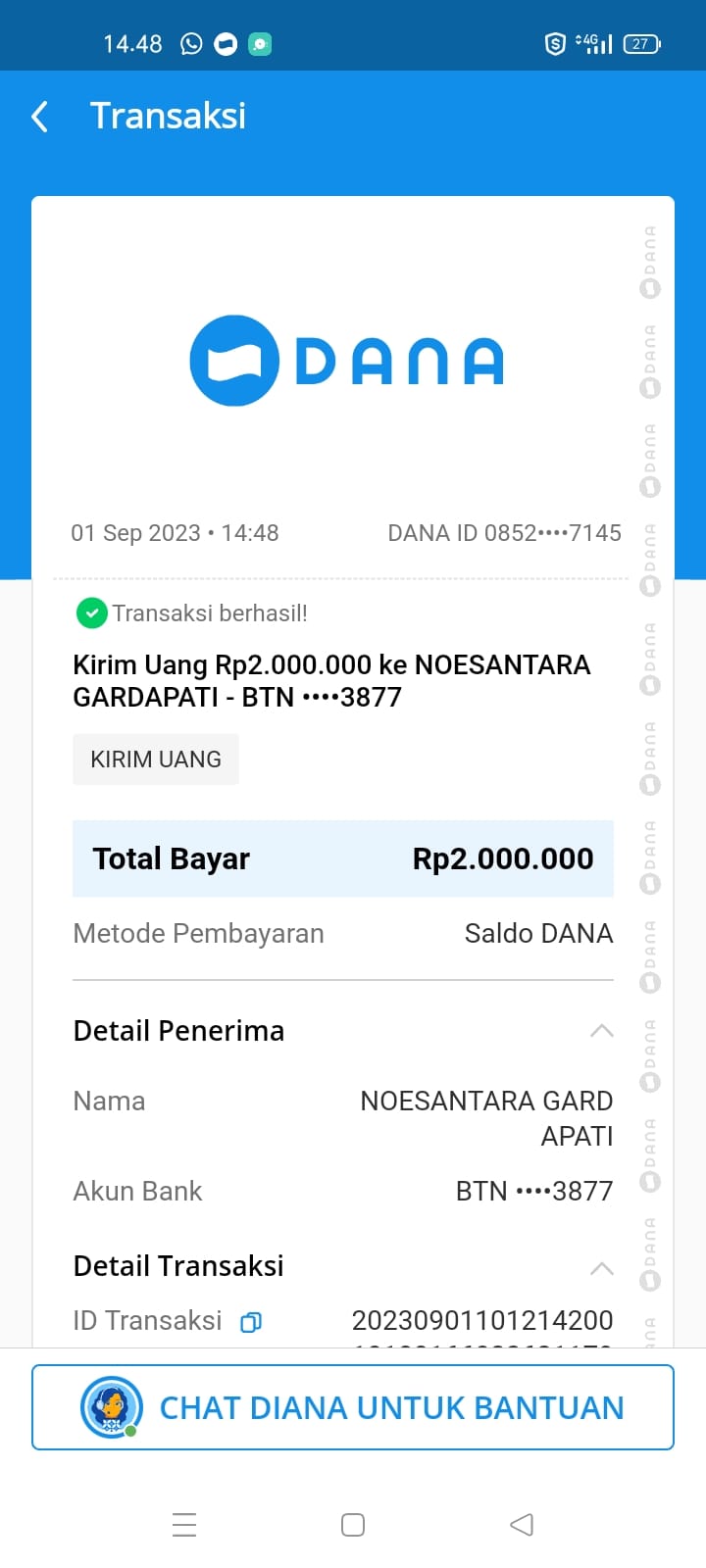Copy the ID Transaksi number
This screenshot has width=706, height=1568.
251,1322
